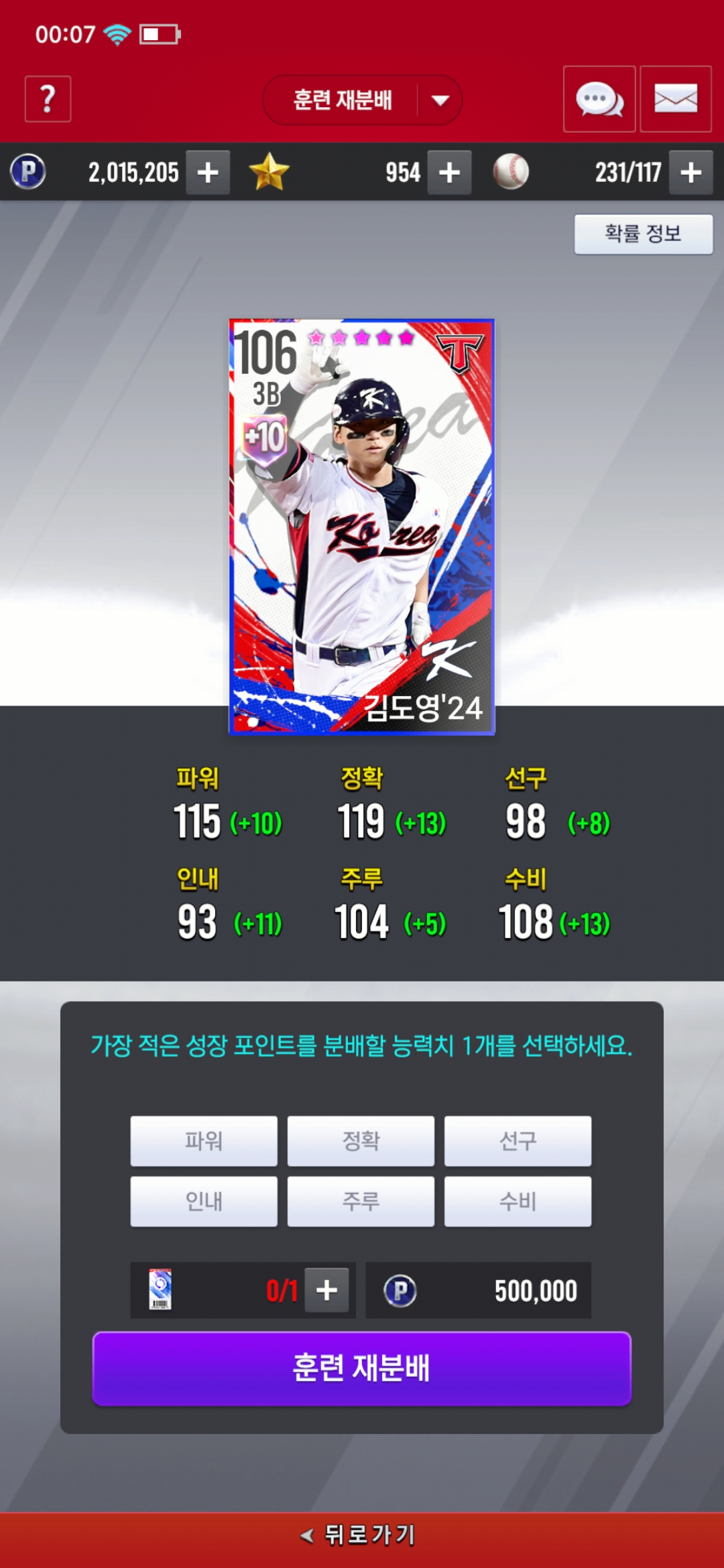
Task: Open the help question mark
Action: pyautogui.click(x=48, y=99)
